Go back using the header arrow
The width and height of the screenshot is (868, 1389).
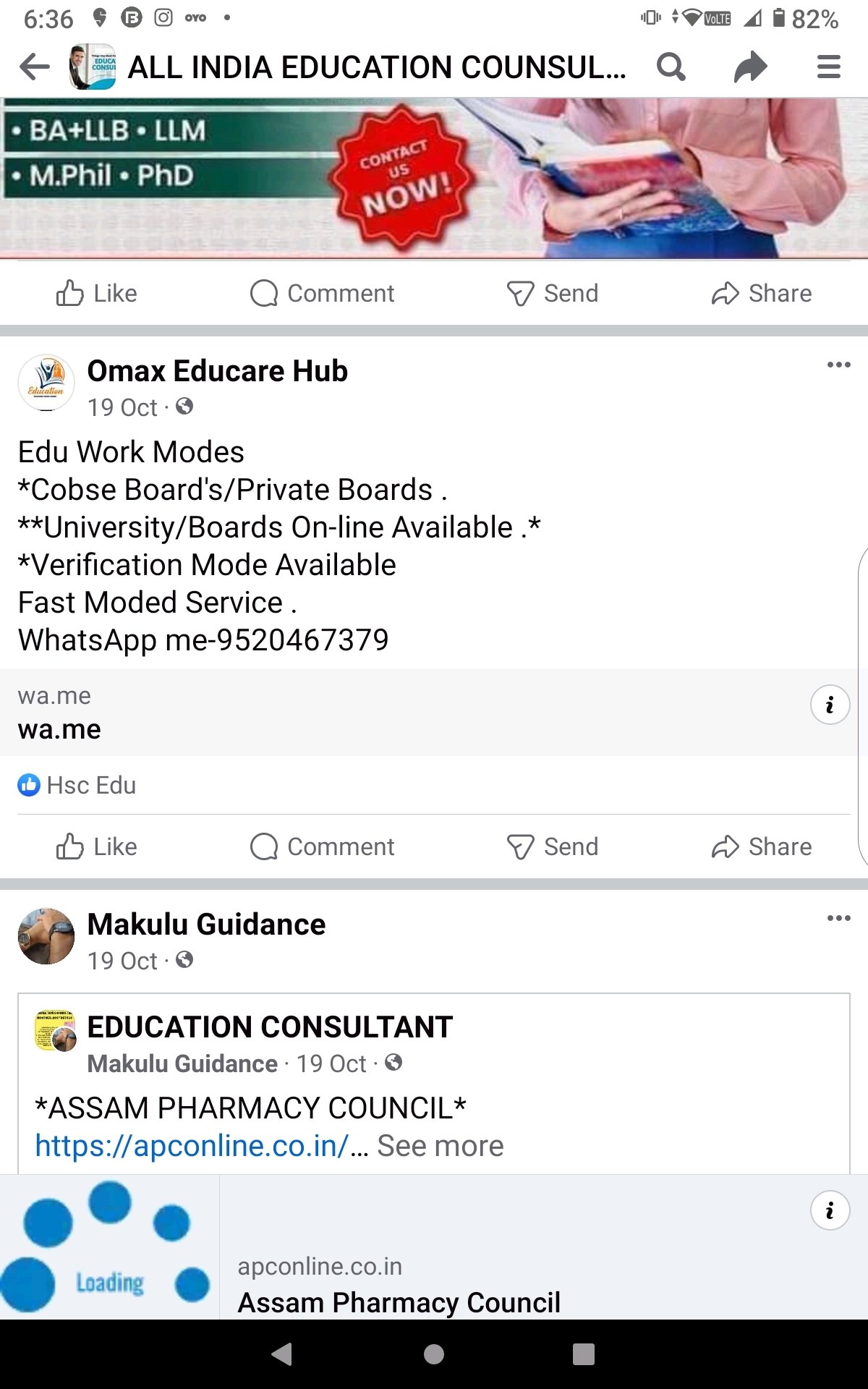35,67
